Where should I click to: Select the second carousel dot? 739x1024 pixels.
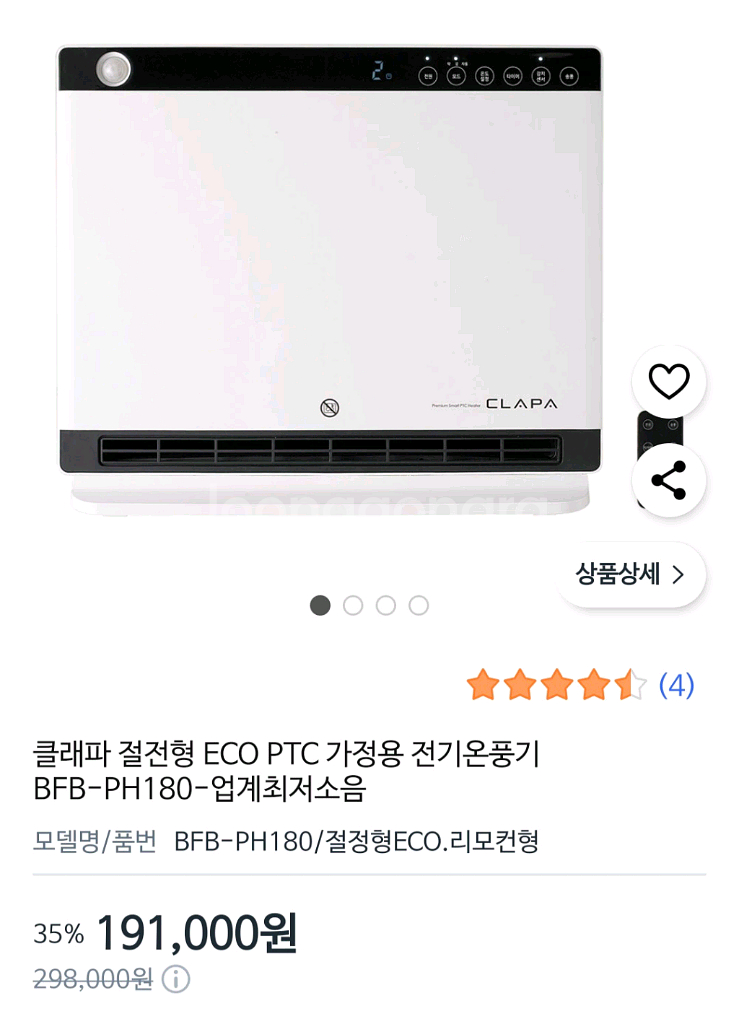(353, 606)
